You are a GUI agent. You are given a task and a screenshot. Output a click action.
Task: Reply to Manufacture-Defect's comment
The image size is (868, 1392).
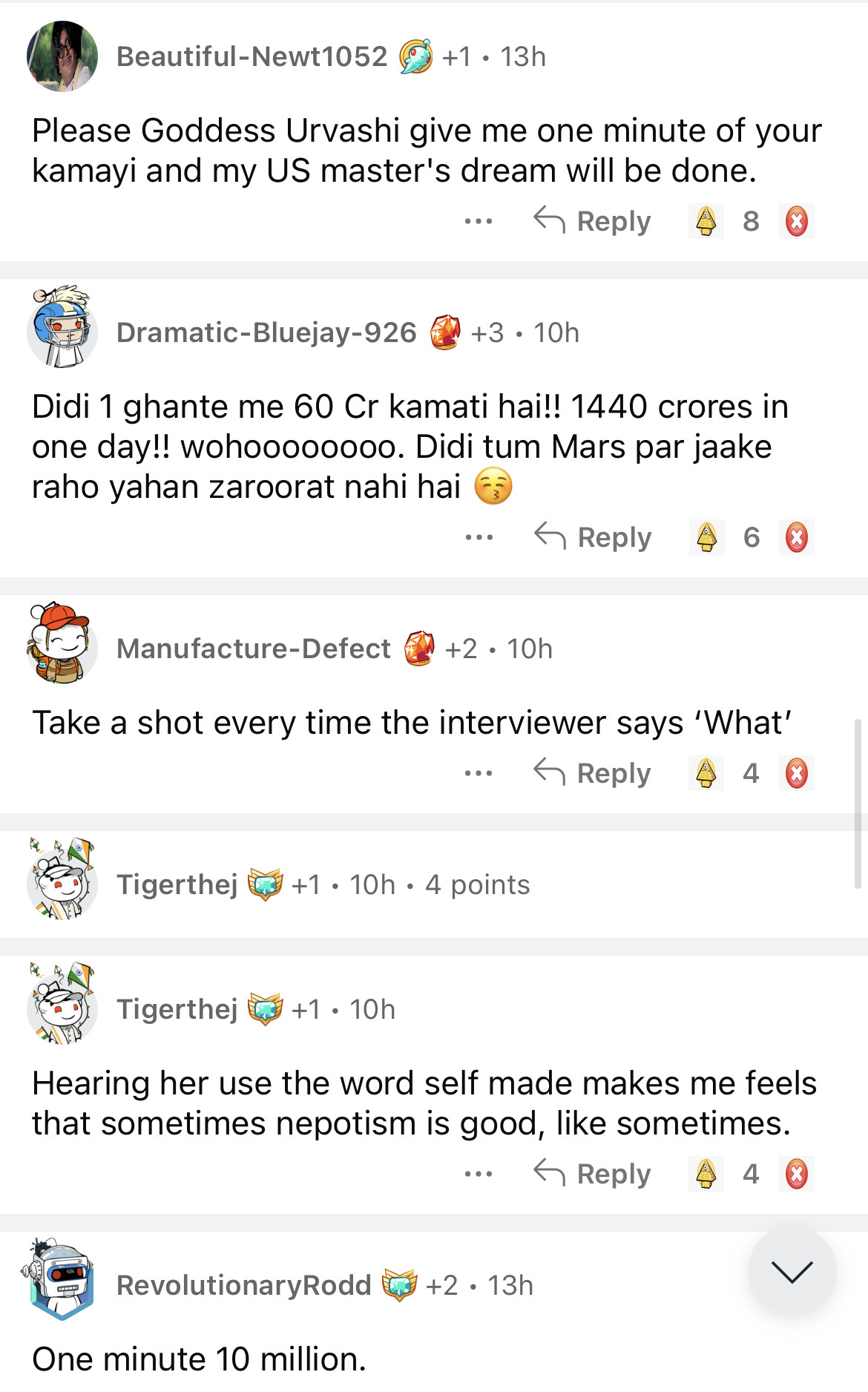tap(592, 773)
